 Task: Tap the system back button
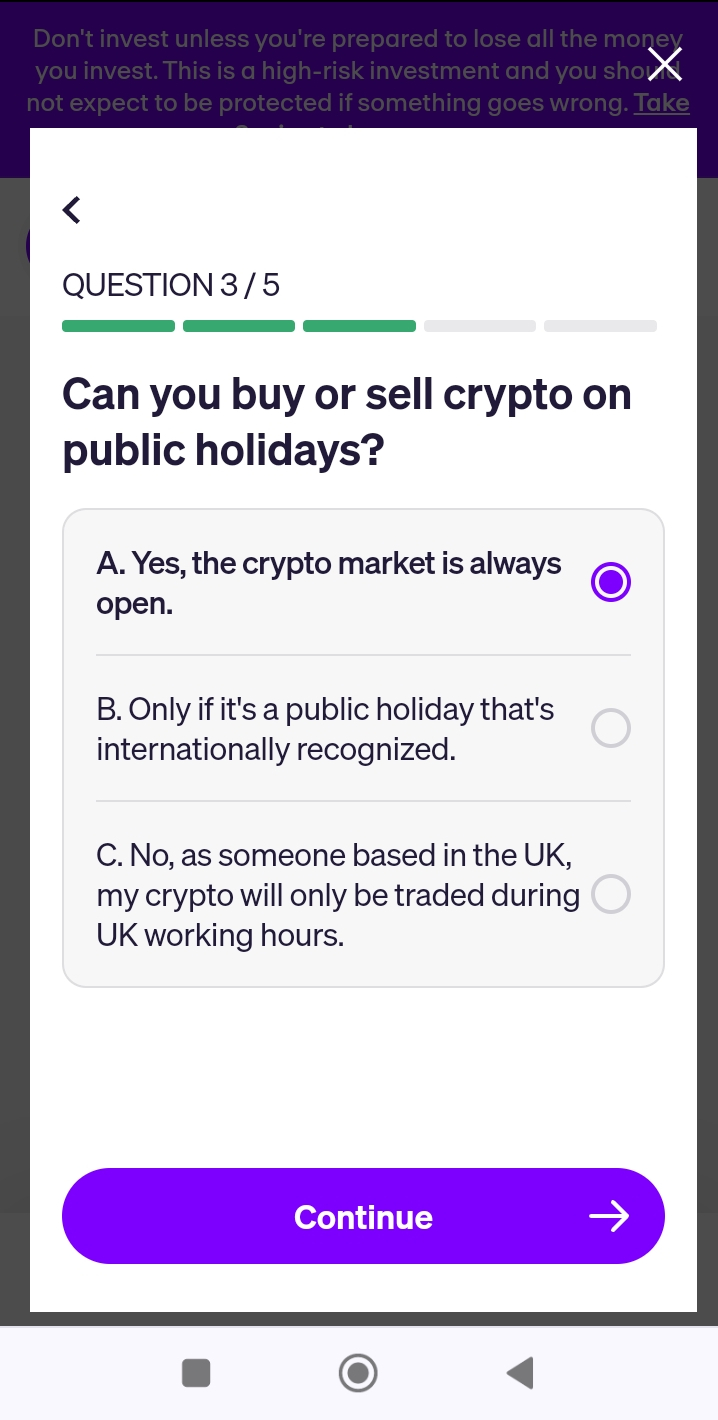point(520,1373)
